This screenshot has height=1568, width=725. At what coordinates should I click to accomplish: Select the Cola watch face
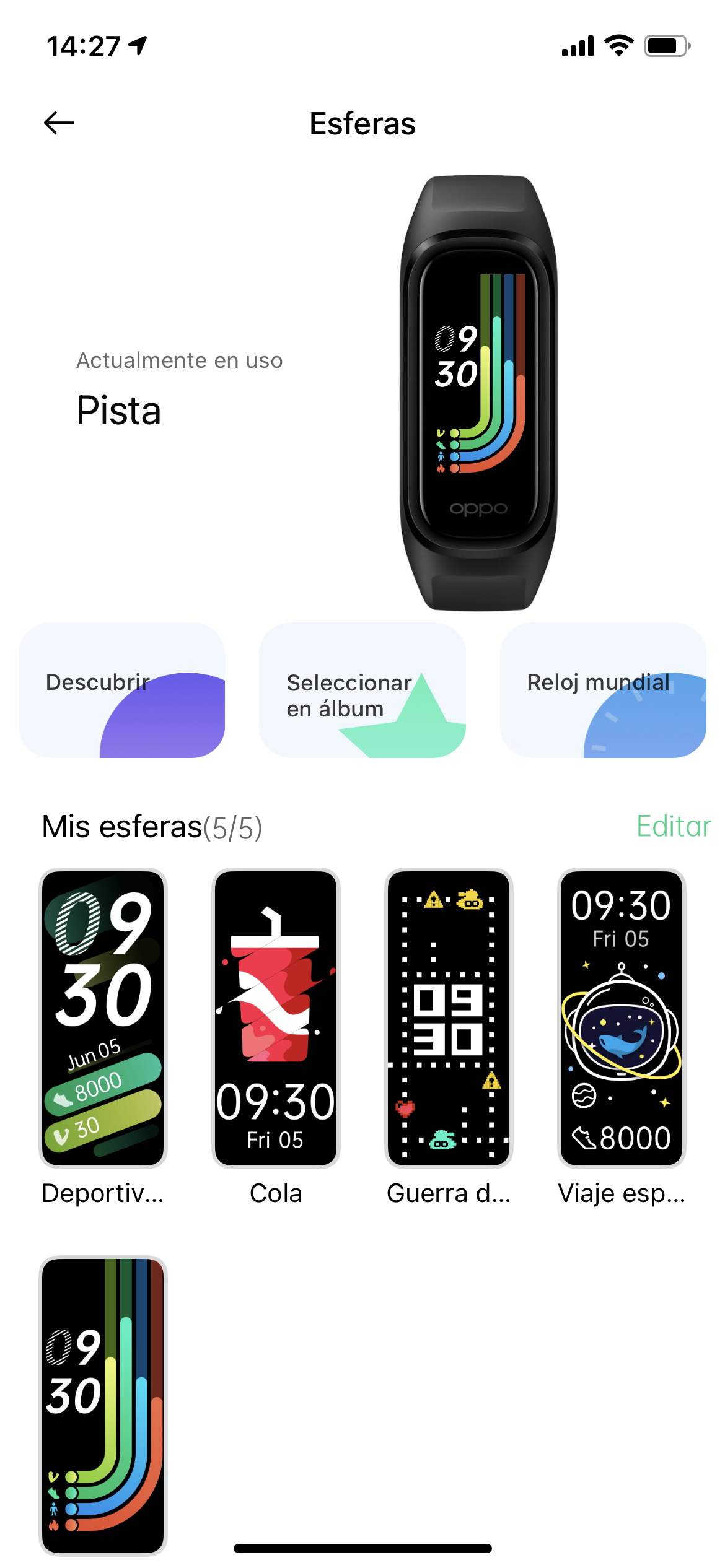point(276,1019)
